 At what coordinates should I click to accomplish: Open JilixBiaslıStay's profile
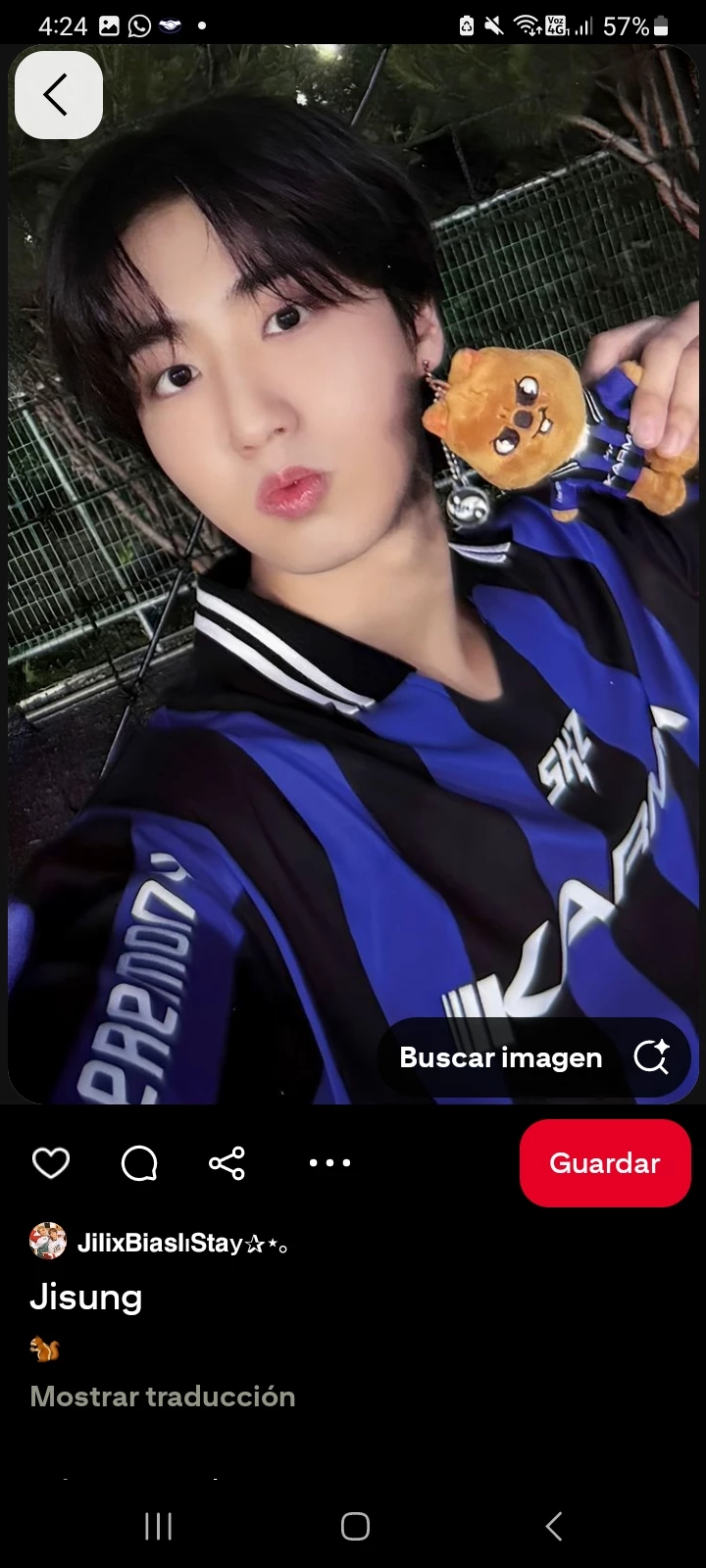point(160,1243)
